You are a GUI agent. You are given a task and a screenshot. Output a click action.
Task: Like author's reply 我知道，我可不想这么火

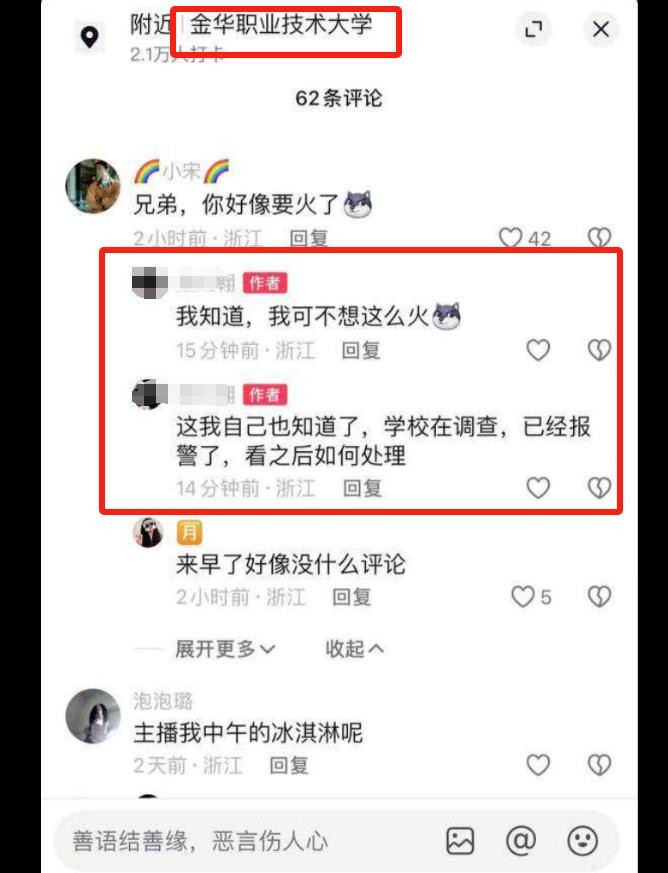(x=538, y=350)
